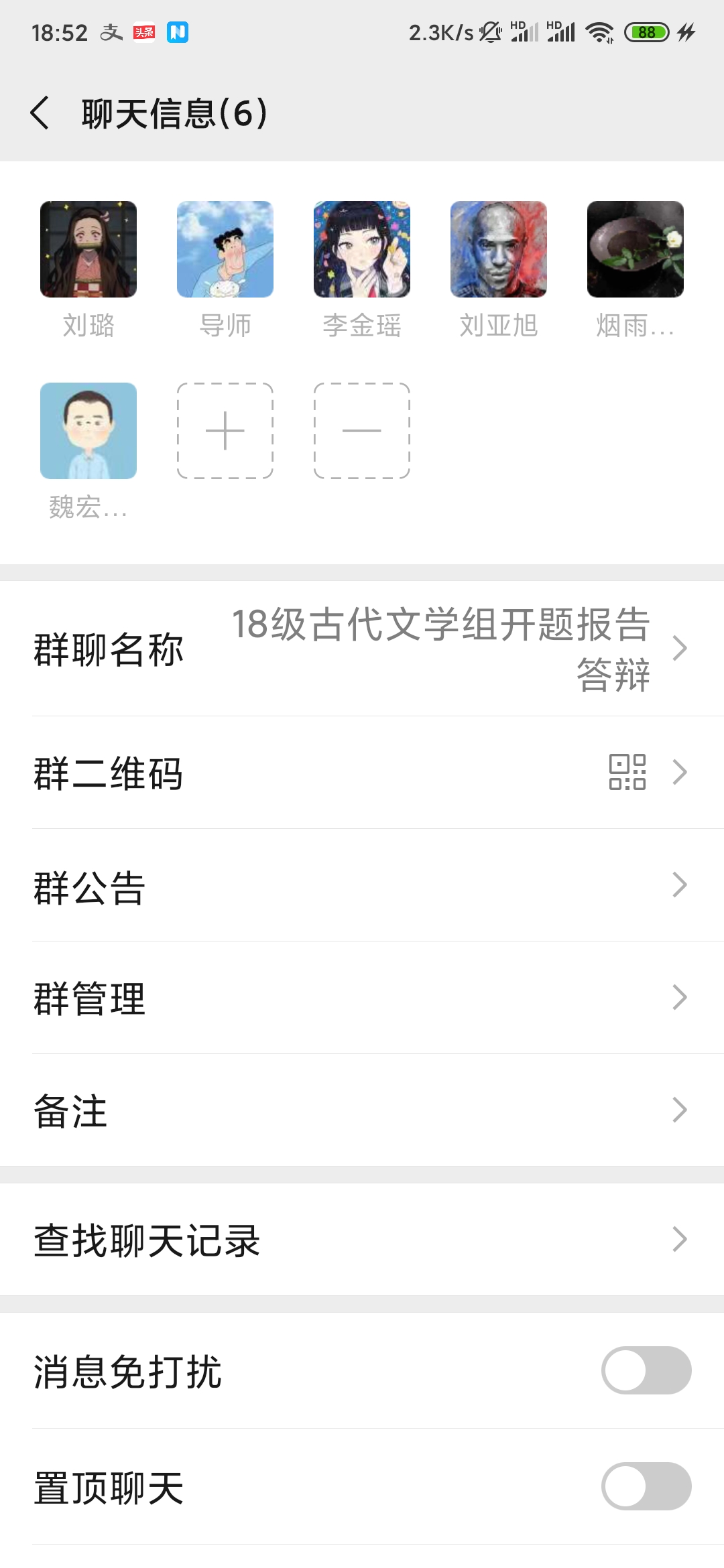Edit the 群聊名称 row
The width and height of the screenshot is (724, 1568).
click(362, 649)
